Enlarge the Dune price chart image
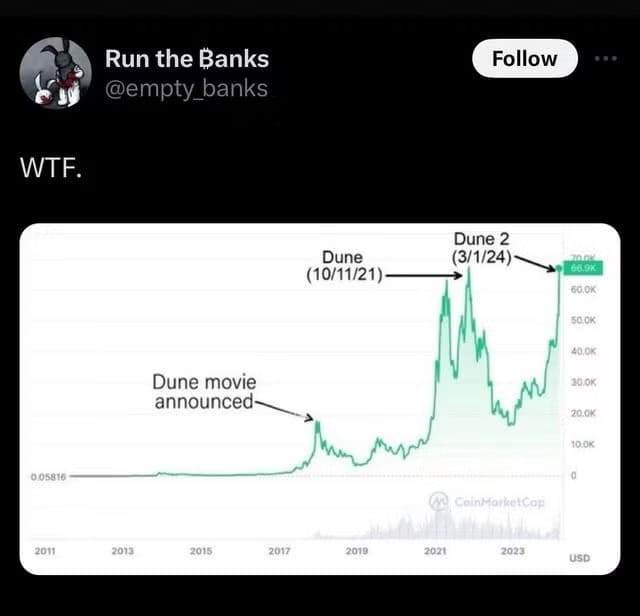Image resolution: width=640 pixels, height=616 pixels. [x=320, y=398]
